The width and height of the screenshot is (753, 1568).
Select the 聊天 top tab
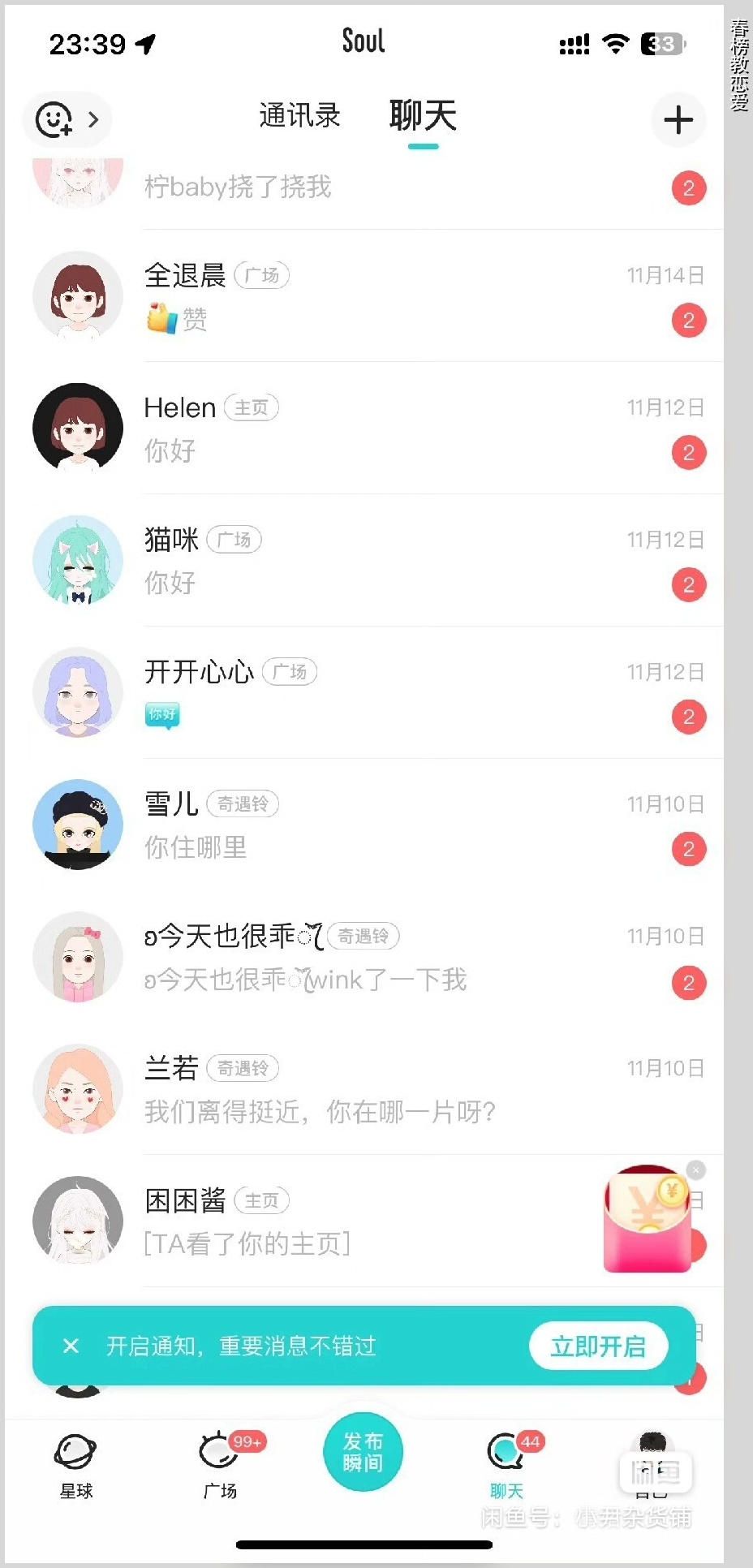coord(423,116)
